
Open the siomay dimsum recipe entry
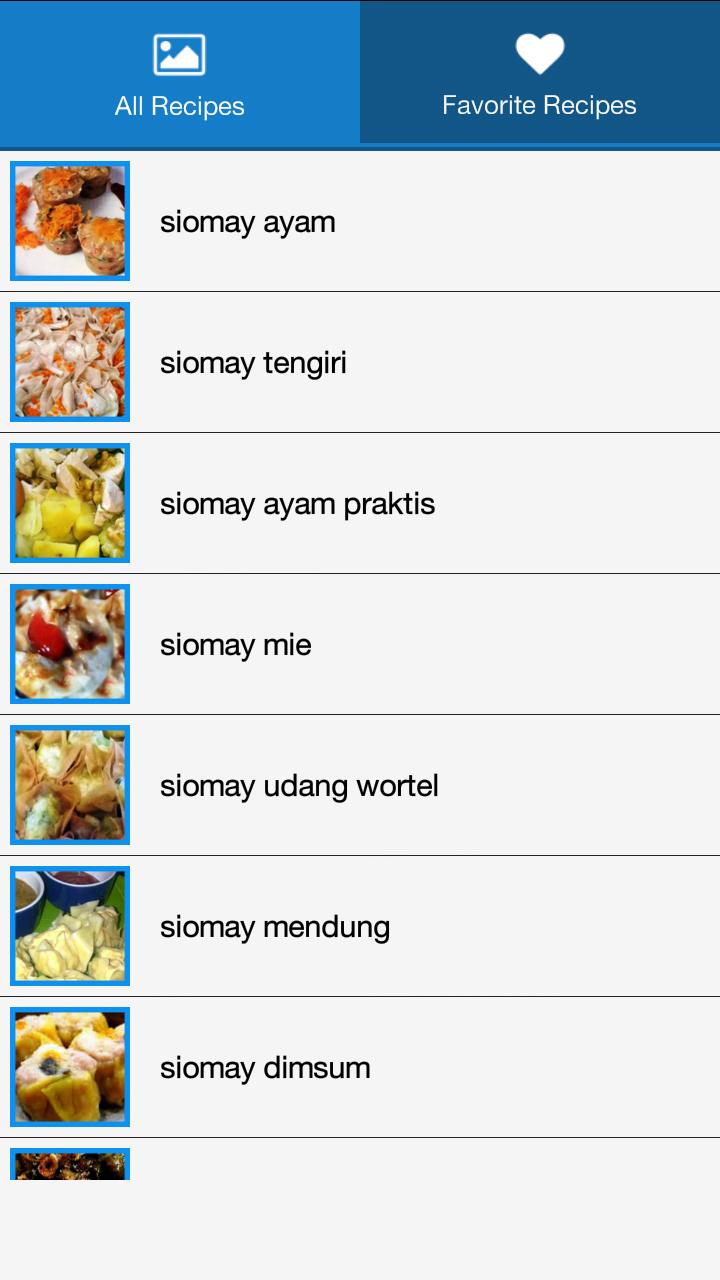coord(400,1067)
